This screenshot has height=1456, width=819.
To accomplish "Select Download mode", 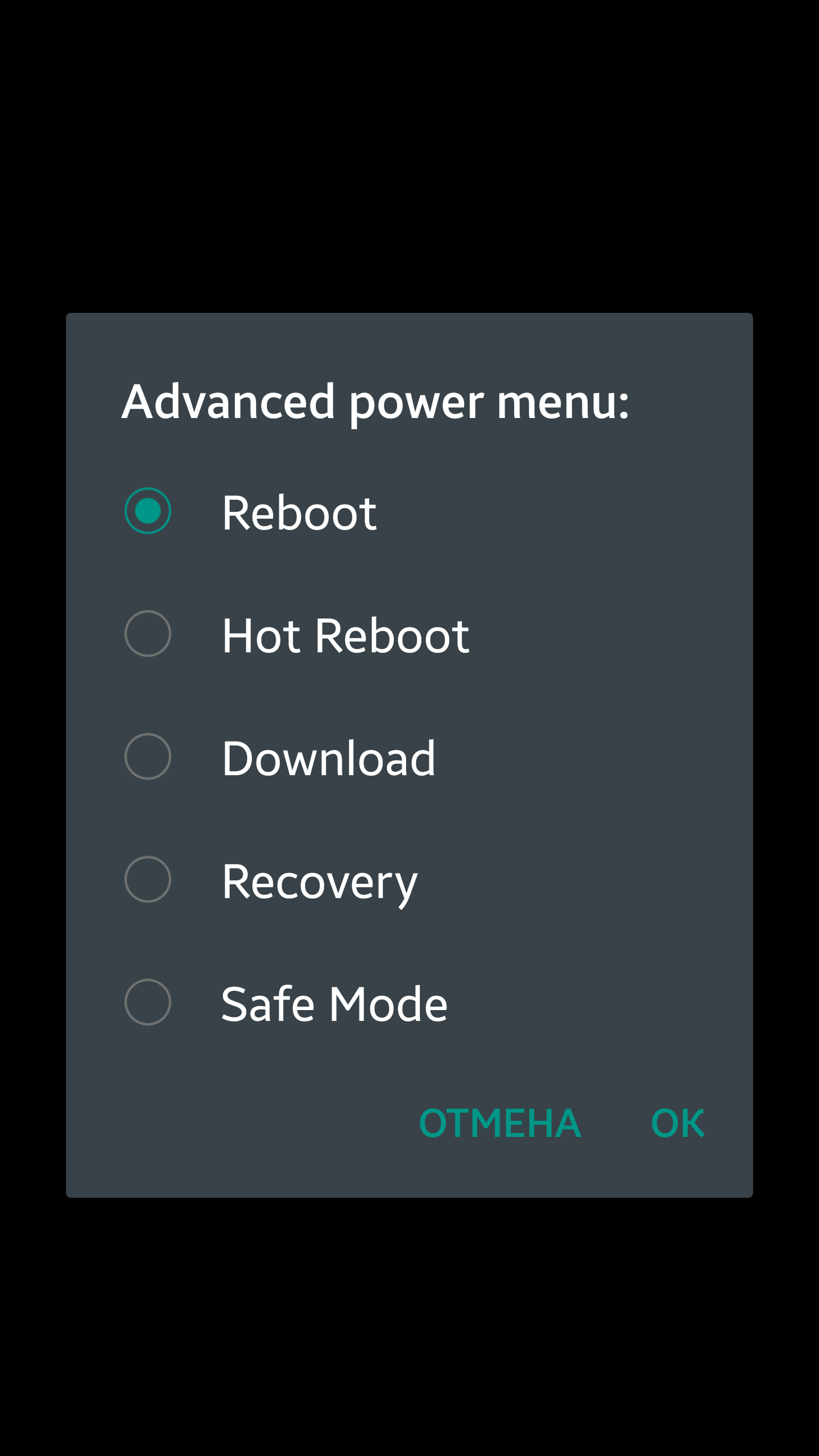I will click(409, 757).
